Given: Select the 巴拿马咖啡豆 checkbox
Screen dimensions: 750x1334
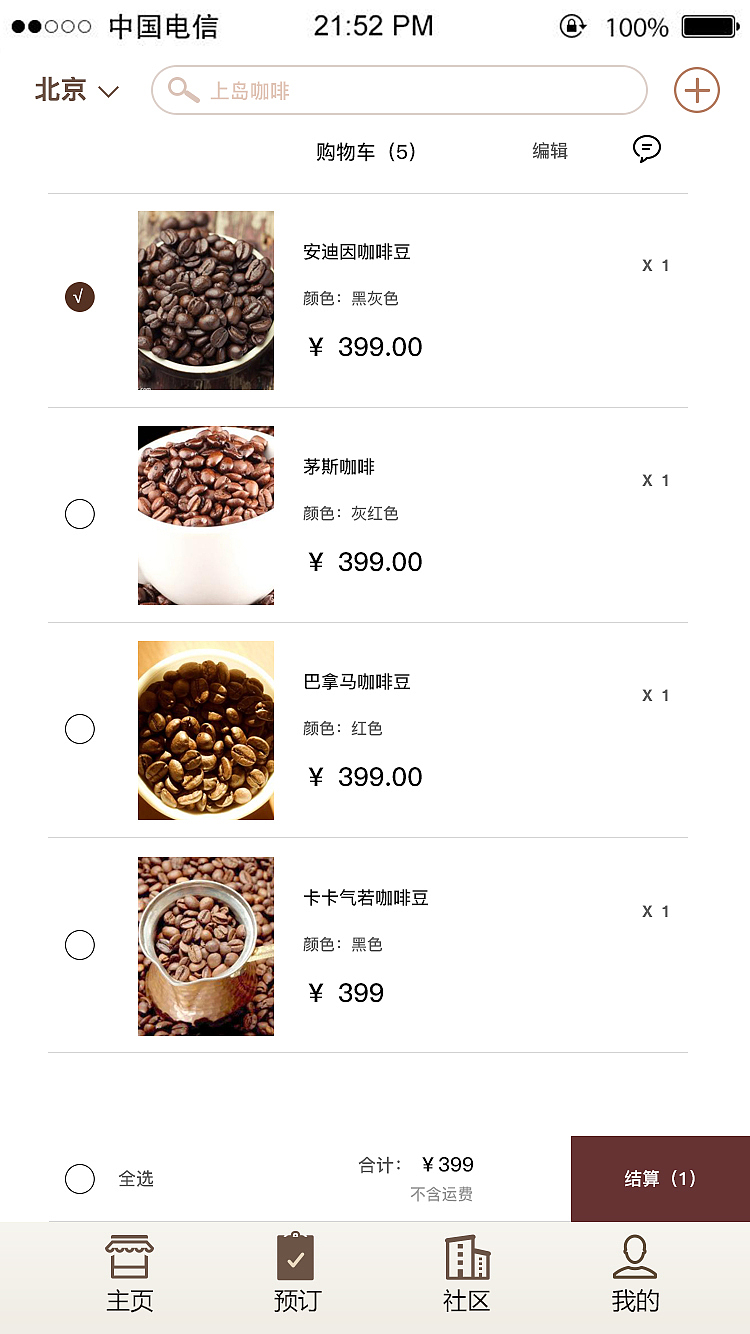Looking at the screenshot, I should pos(80,729).
